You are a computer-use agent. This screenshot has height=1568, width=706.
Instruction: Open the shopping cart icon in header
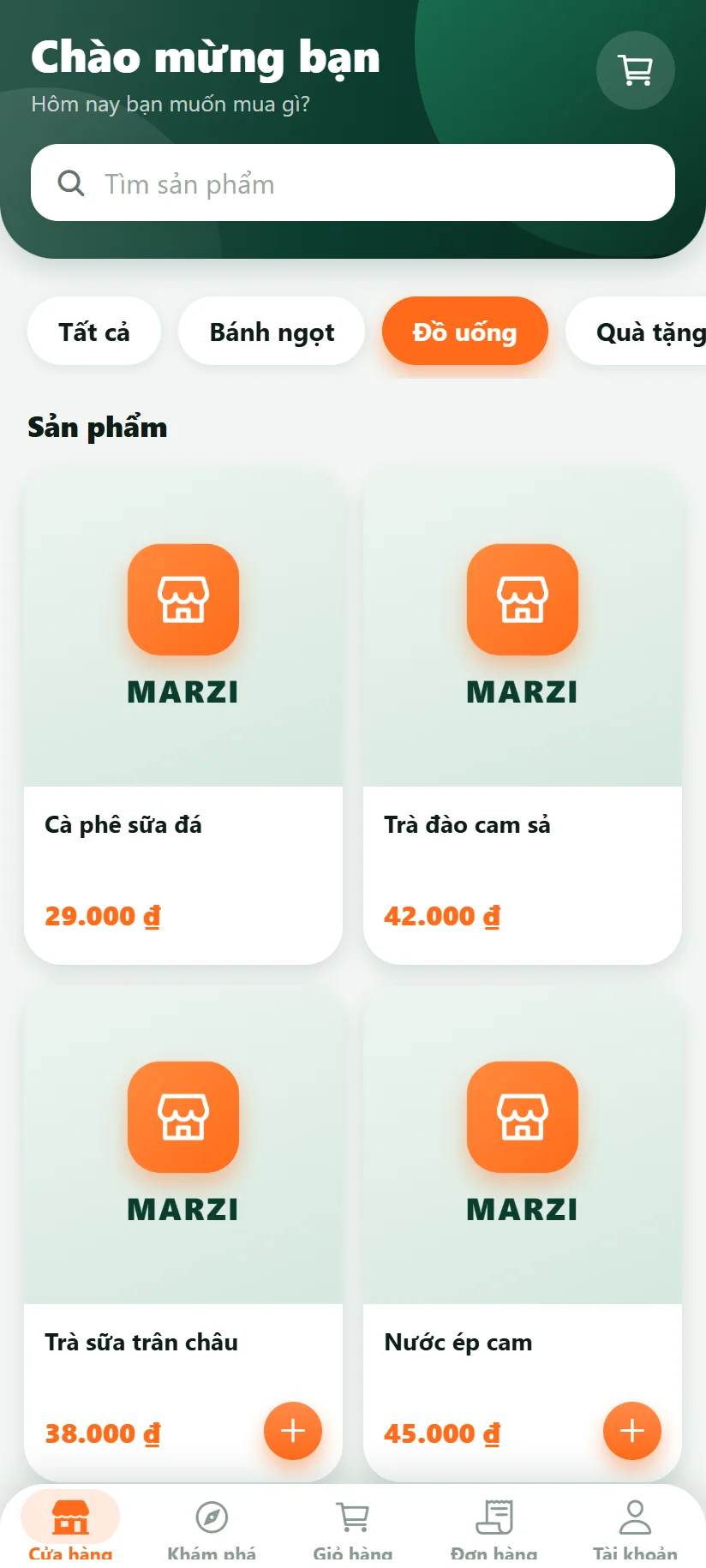(x=635, y=70)
